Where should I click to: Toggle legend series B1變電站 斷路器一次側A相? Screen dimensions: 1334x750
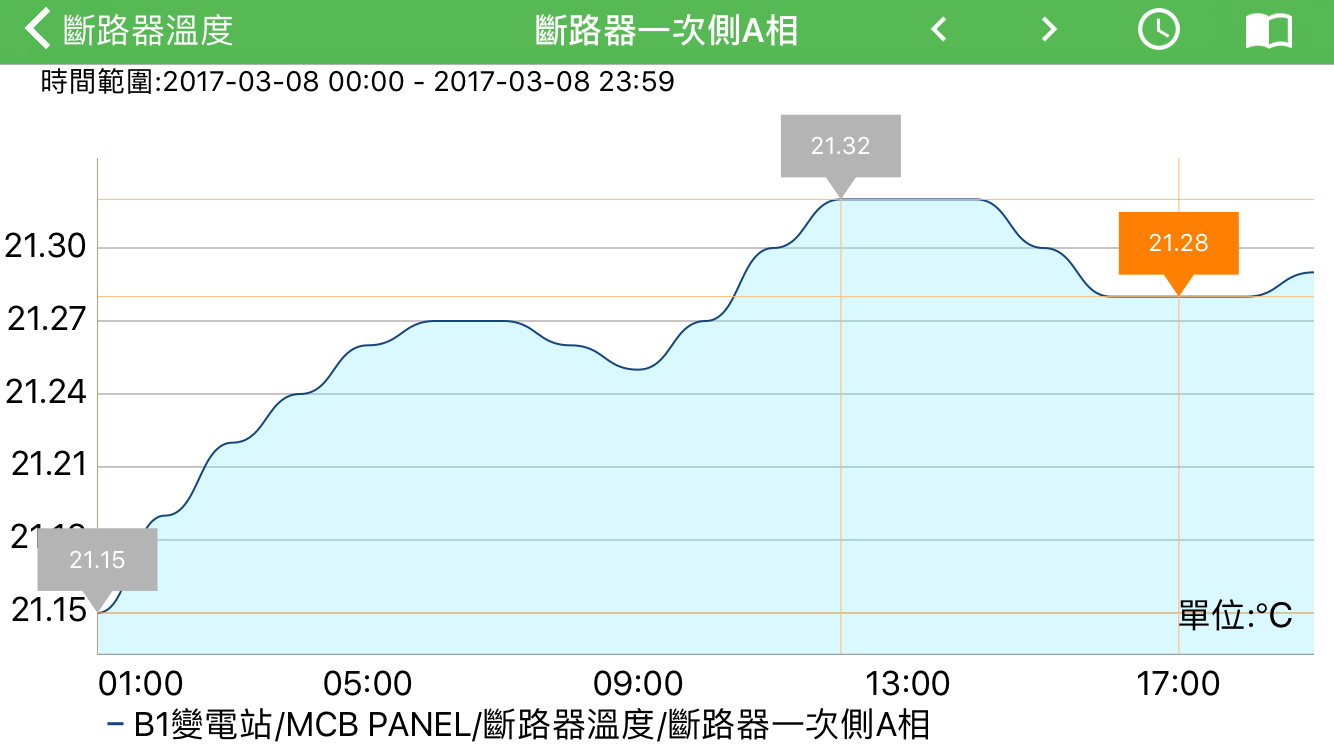[520, 724]
